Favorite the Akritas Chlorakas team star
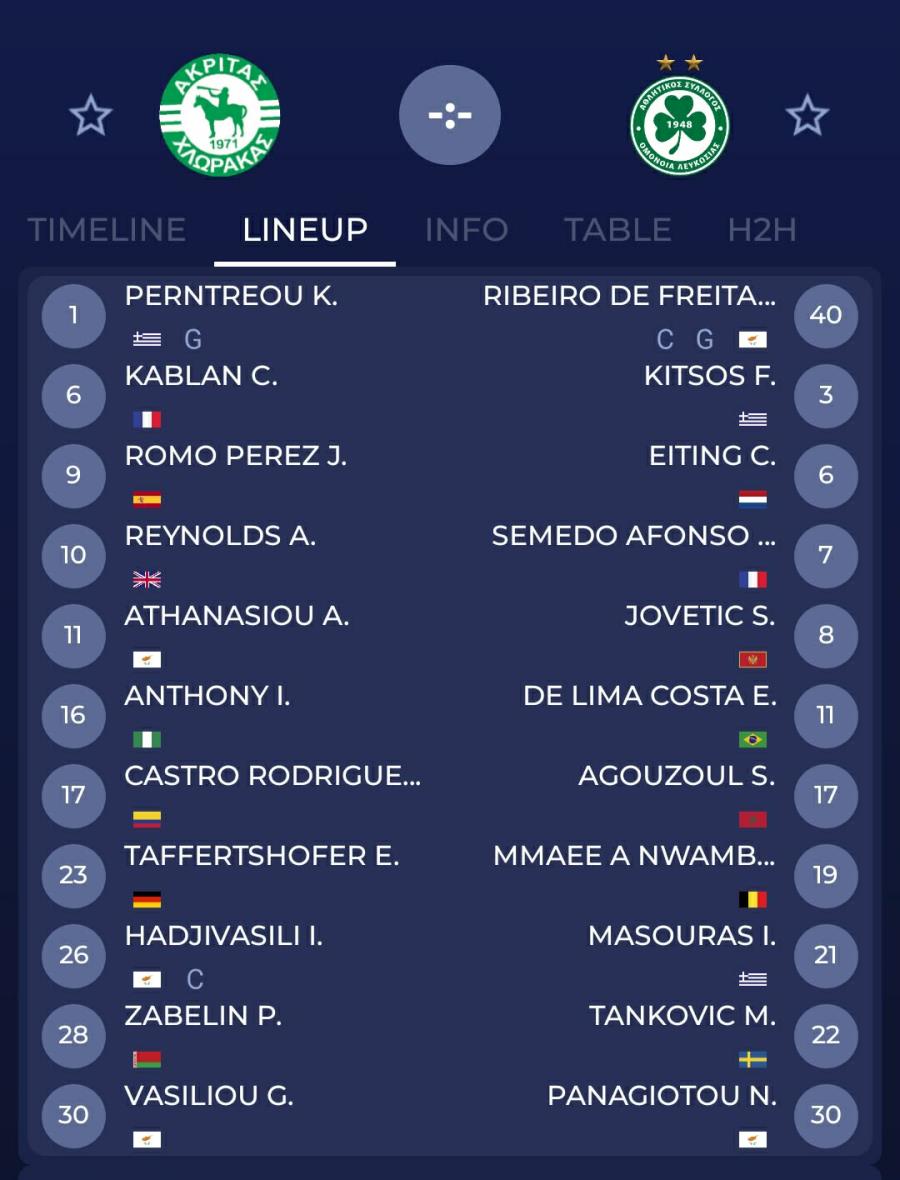Image resolution: width=900 pixels, height=1180 pixels. (x=91, y=117)
